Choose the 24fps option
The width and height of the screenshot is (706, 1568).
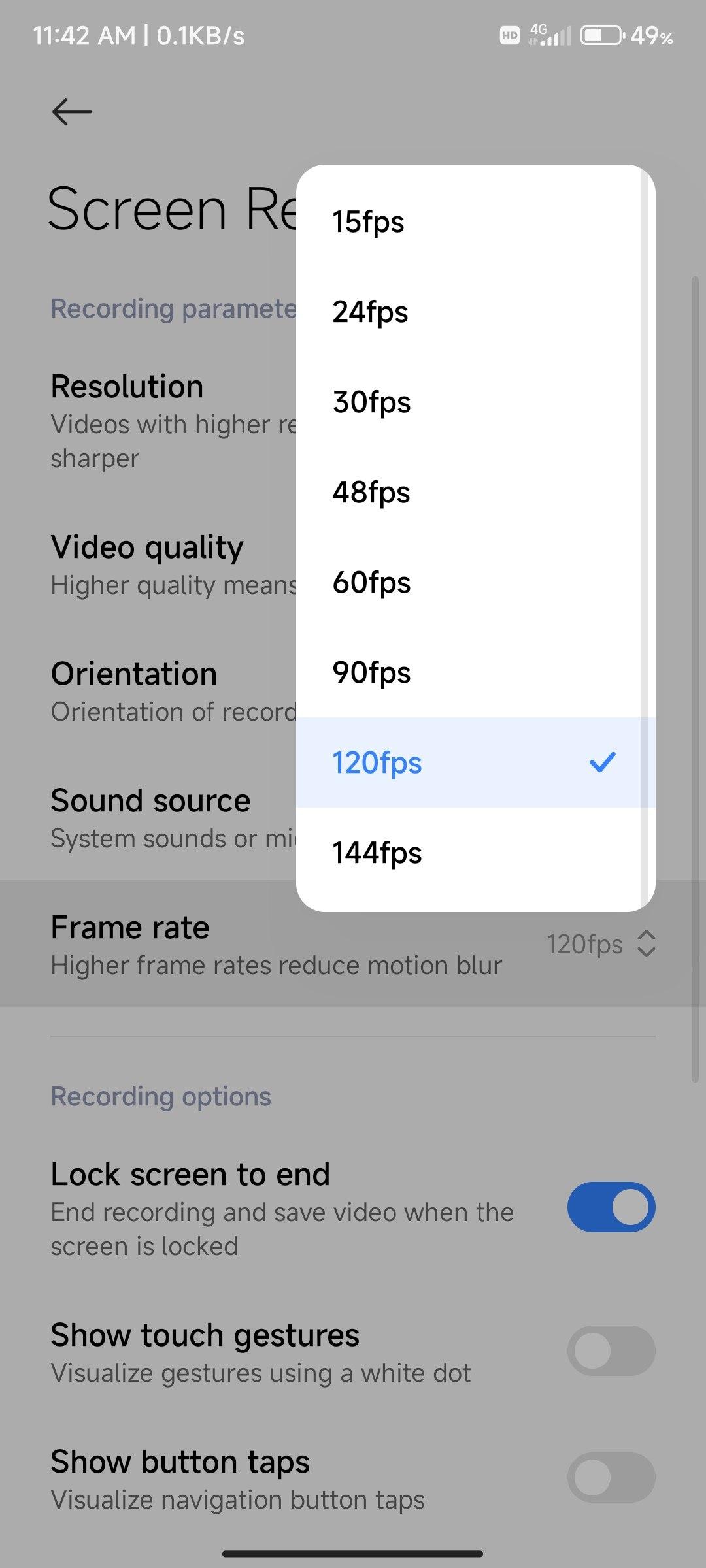pyautogui.click(x=475, y=312)
